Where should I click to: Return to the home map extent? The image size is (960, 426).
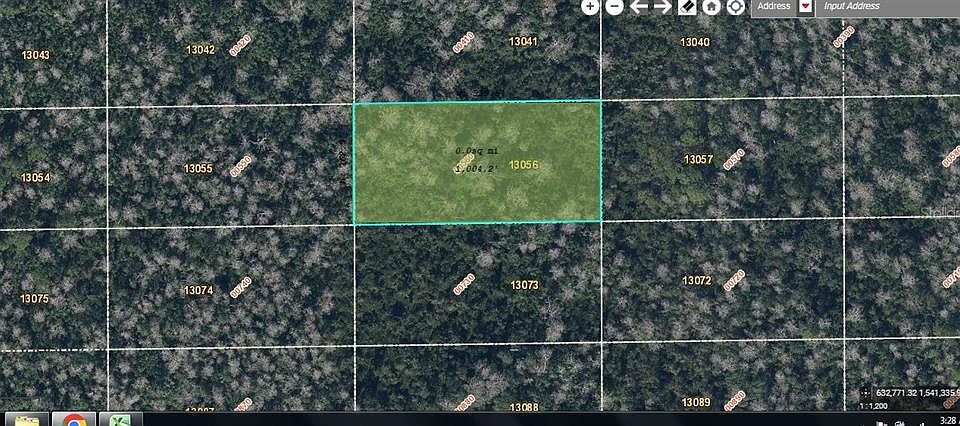click(711, 6)
